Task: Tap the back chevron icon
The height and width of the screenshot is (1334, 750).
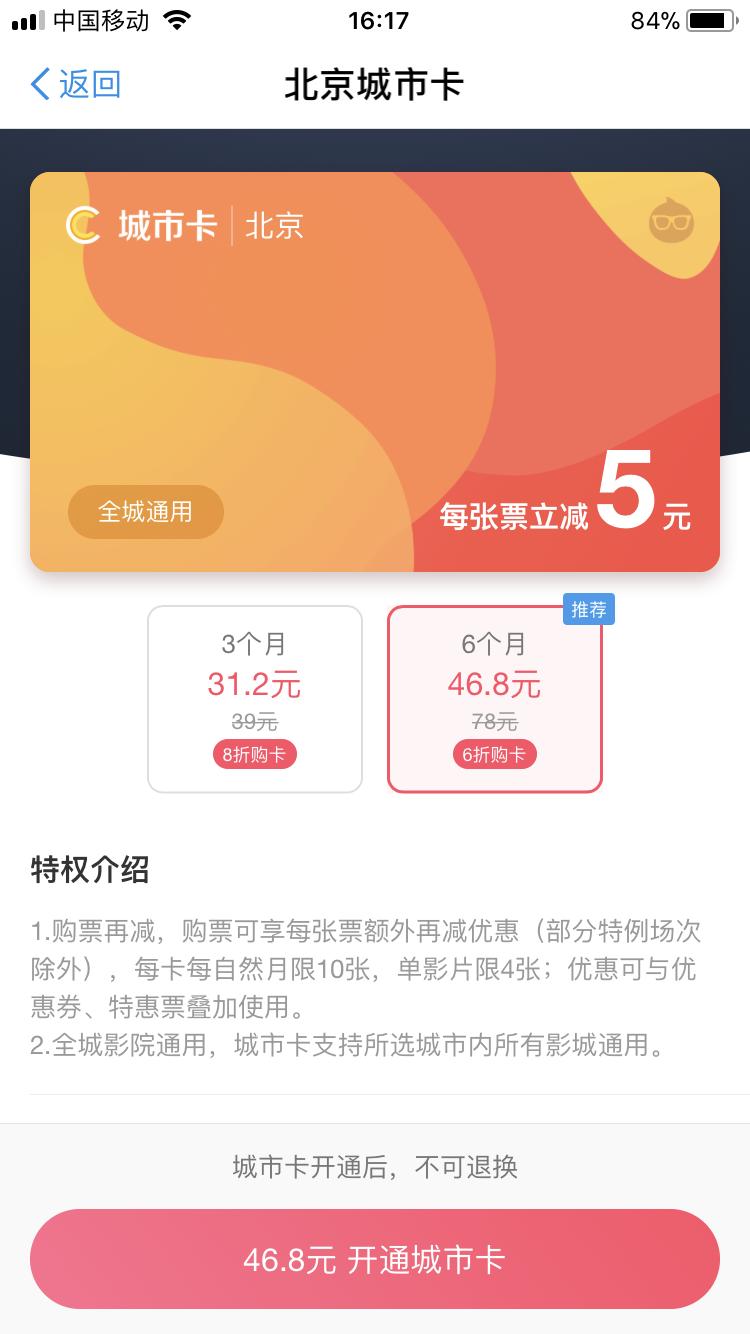Action: (38, 84)
